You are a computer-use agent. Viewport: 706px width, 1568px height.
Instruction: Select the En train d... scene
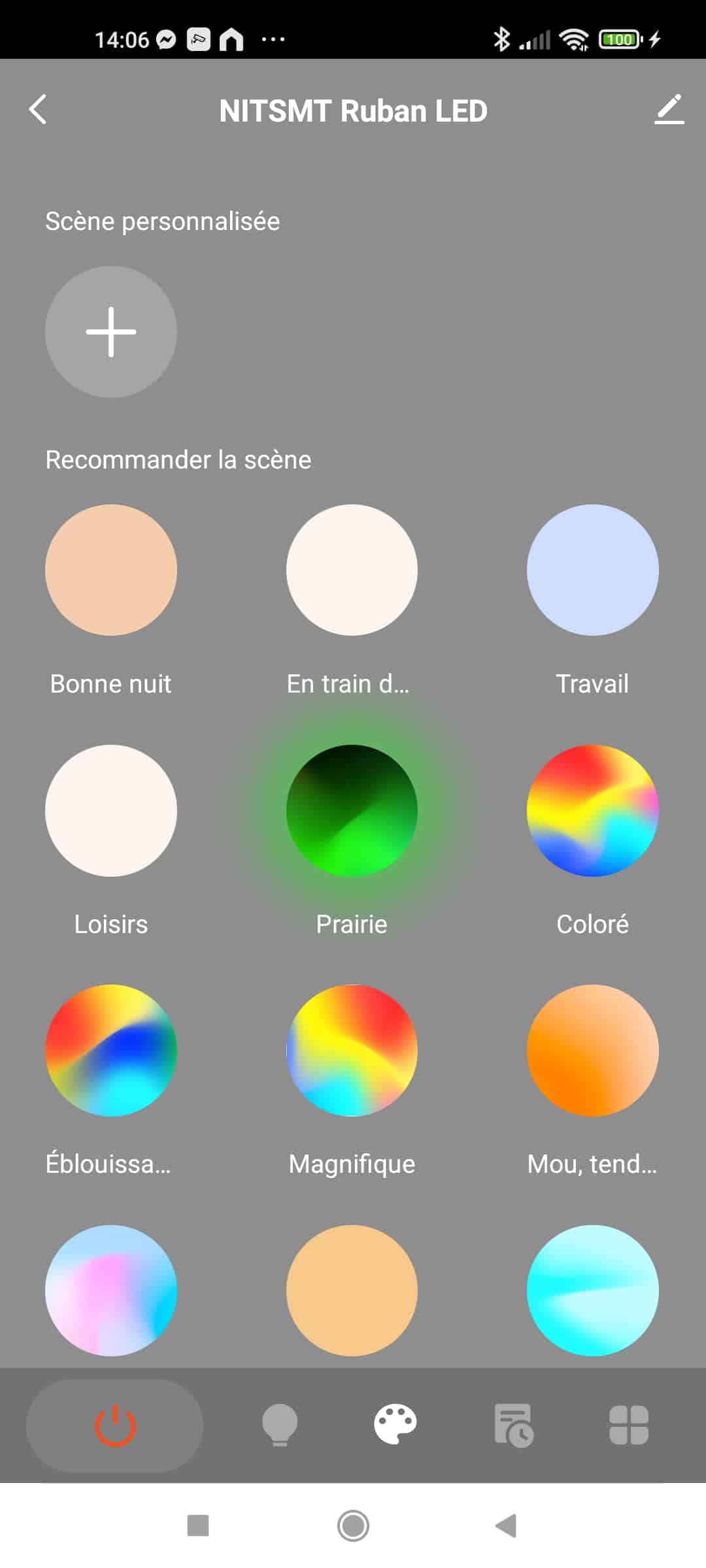[352, 570]
